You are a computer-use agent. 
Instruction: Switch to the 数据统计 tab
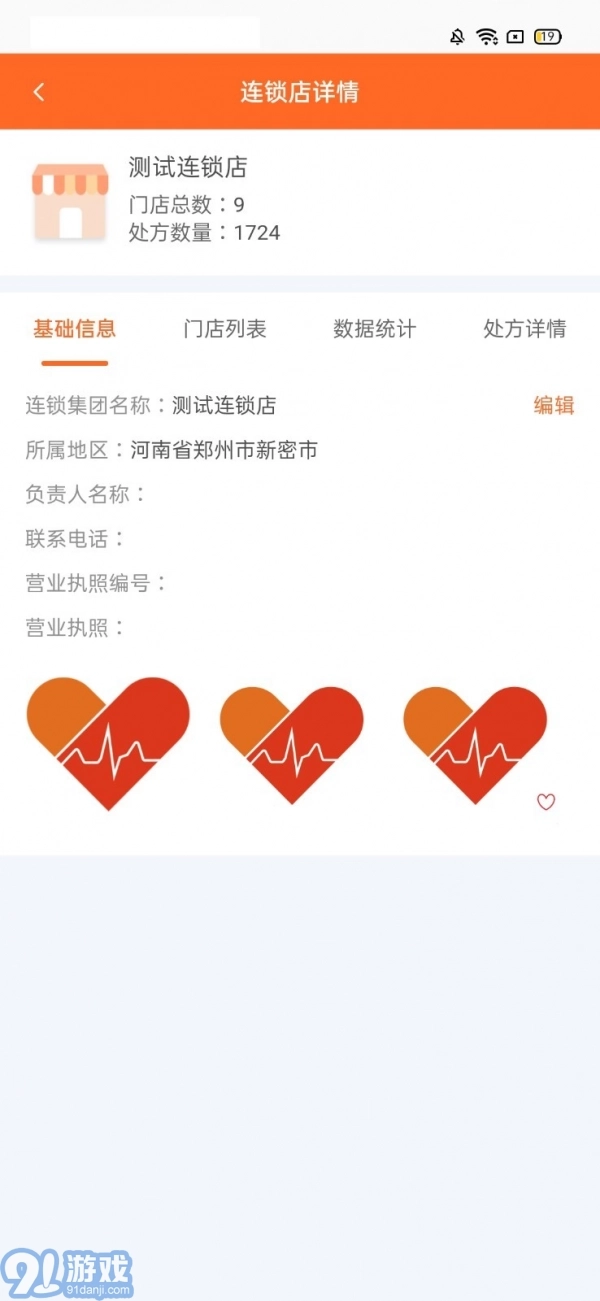[x=374, y=329]
